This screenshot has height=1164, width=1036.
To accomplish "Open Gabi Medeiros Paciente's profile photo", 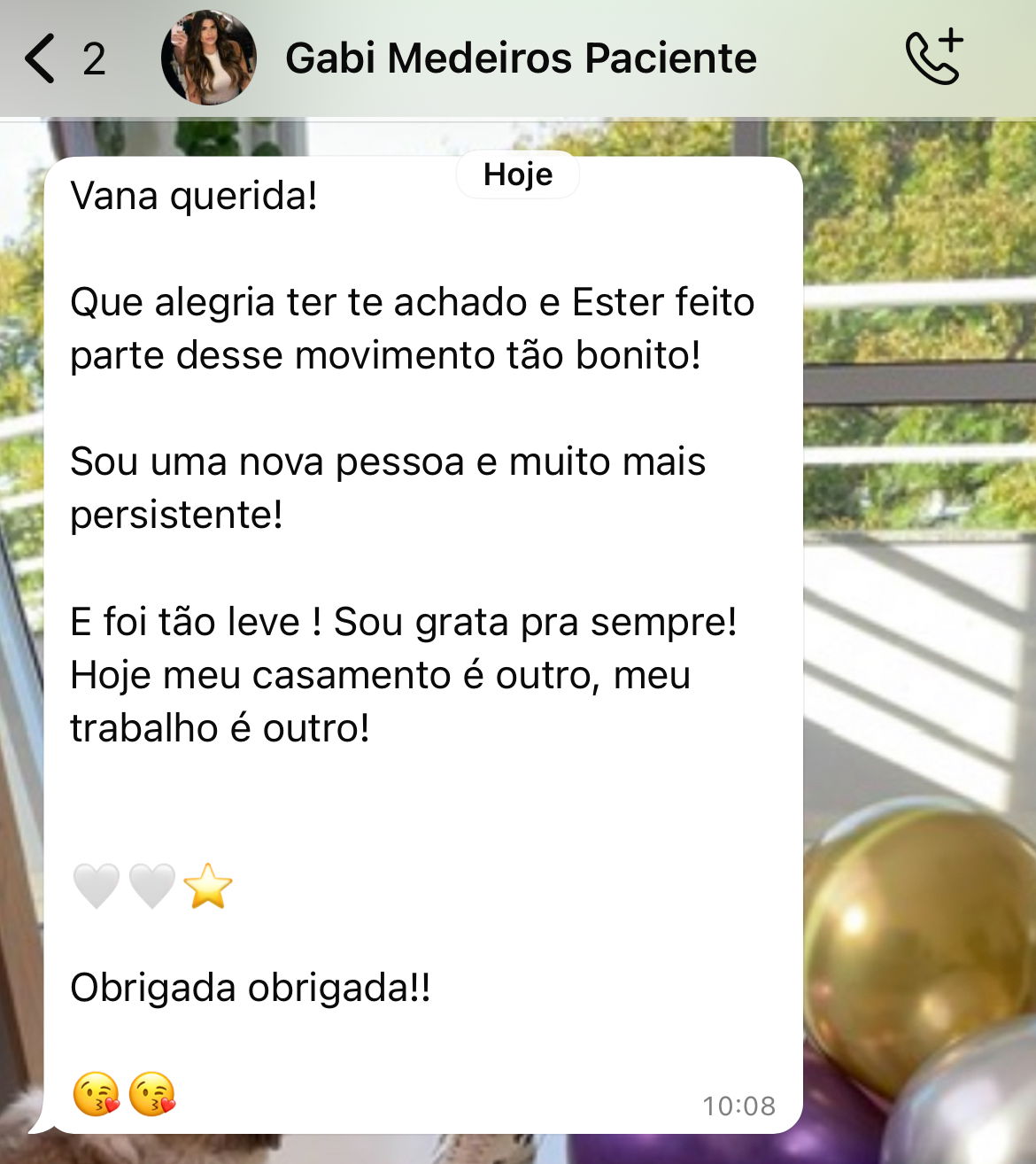I will click(208, 58).
